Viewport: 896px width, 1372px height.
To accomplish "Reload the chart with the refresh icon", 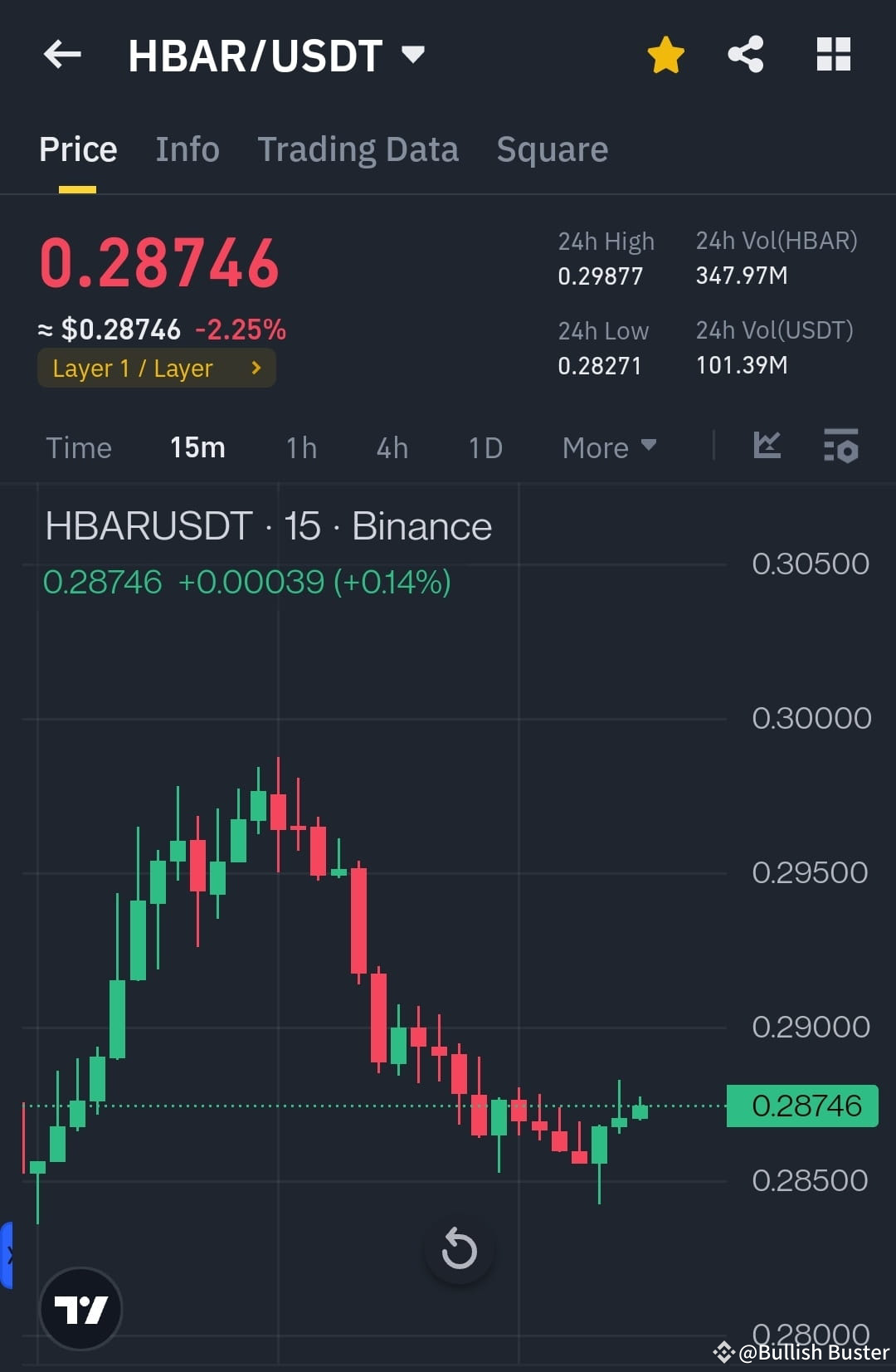I will pos(460,1249).
